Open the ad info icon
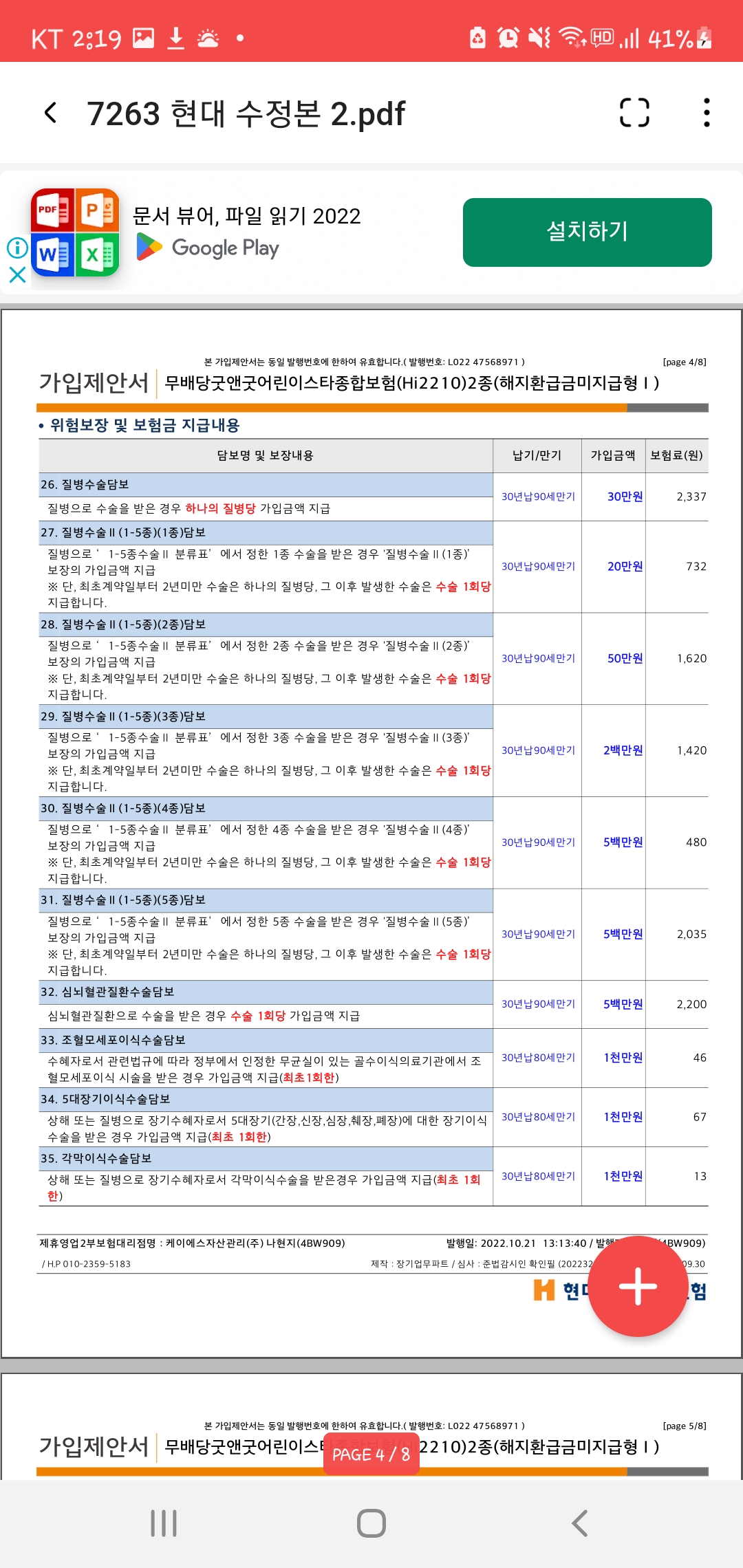Viewport: 743px width, 1568px height. pos(17,248)
